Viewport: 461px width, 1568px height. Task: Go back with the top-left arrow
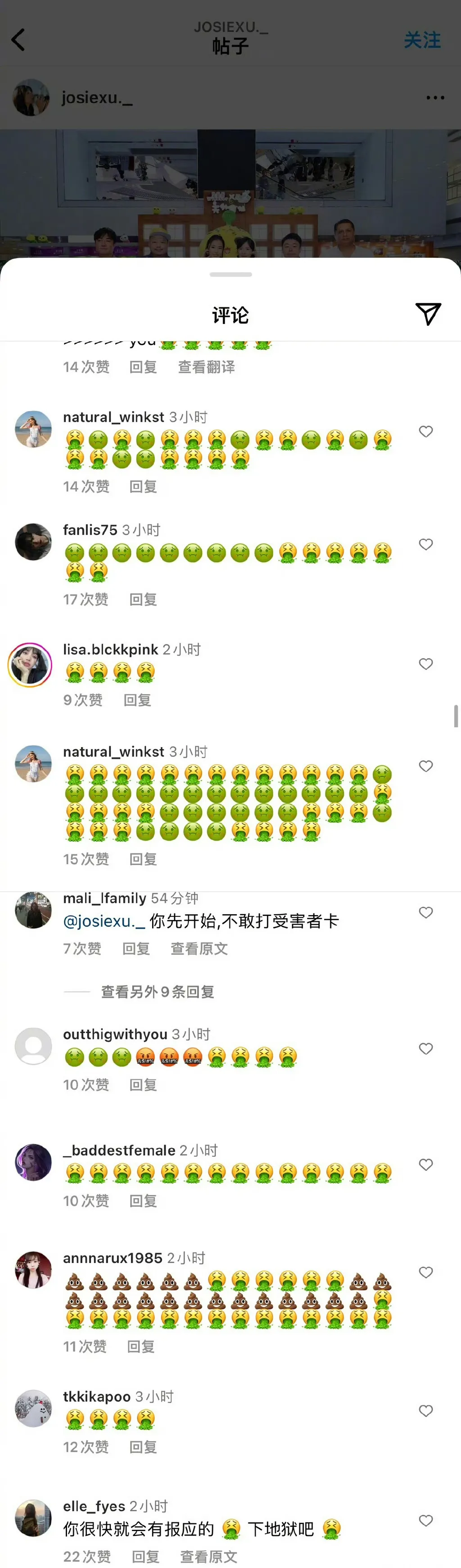pyautogui.click(x=19, y=40)
